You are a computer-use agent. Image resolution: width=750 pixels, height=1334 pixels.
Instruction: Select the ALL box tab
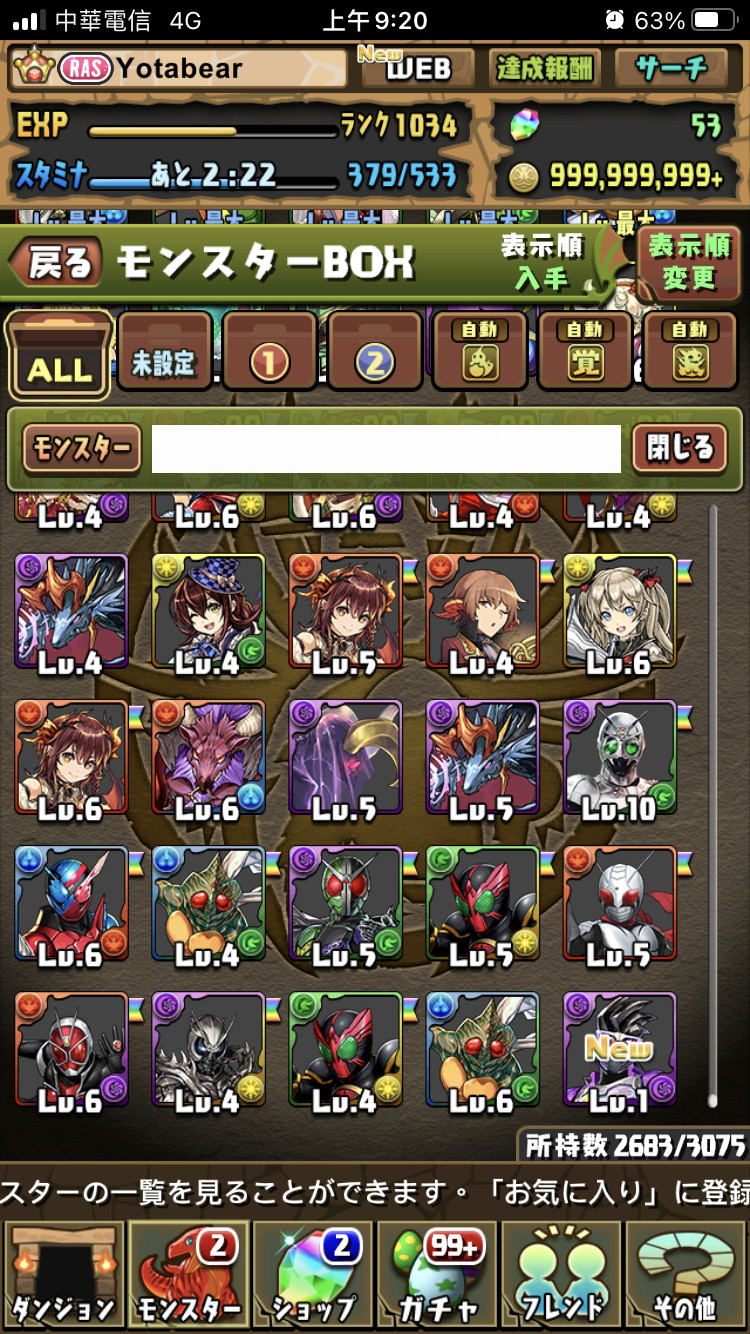click(x=59, y=355)
